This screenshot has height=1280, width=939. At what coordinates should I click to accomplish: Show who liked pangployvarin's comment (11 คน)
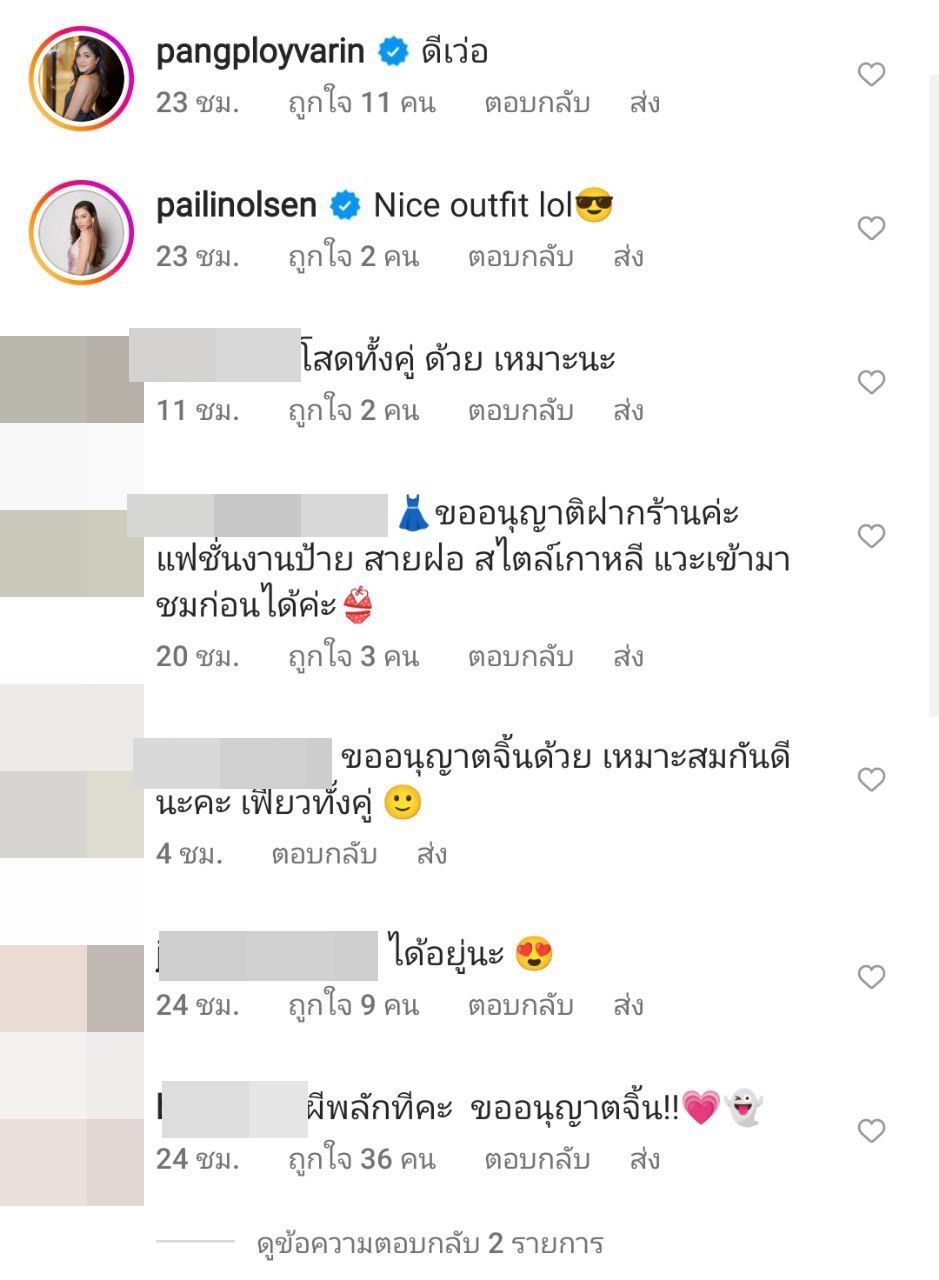[362, 103]
